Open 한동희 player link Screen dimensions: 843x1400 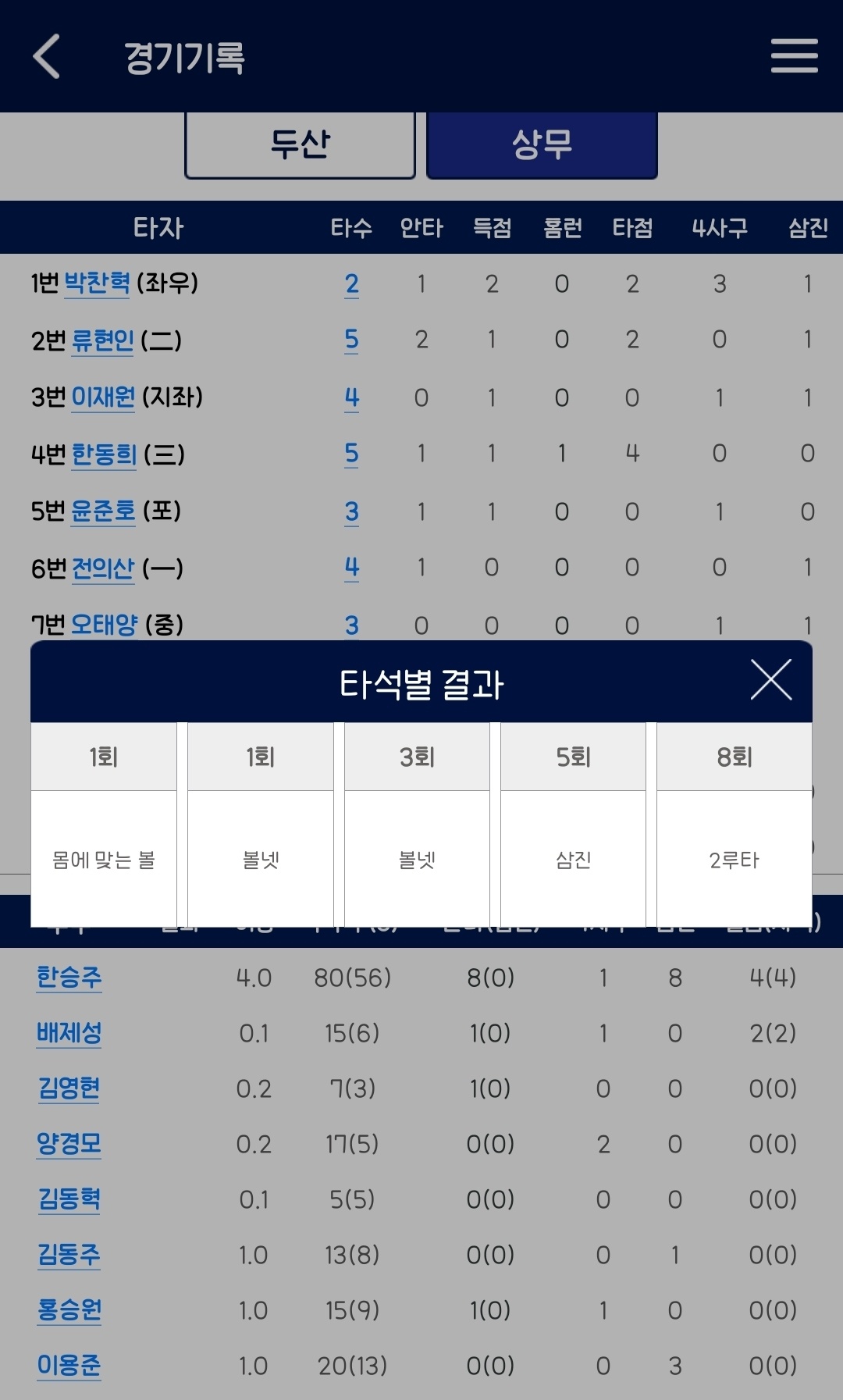(104, 454)
